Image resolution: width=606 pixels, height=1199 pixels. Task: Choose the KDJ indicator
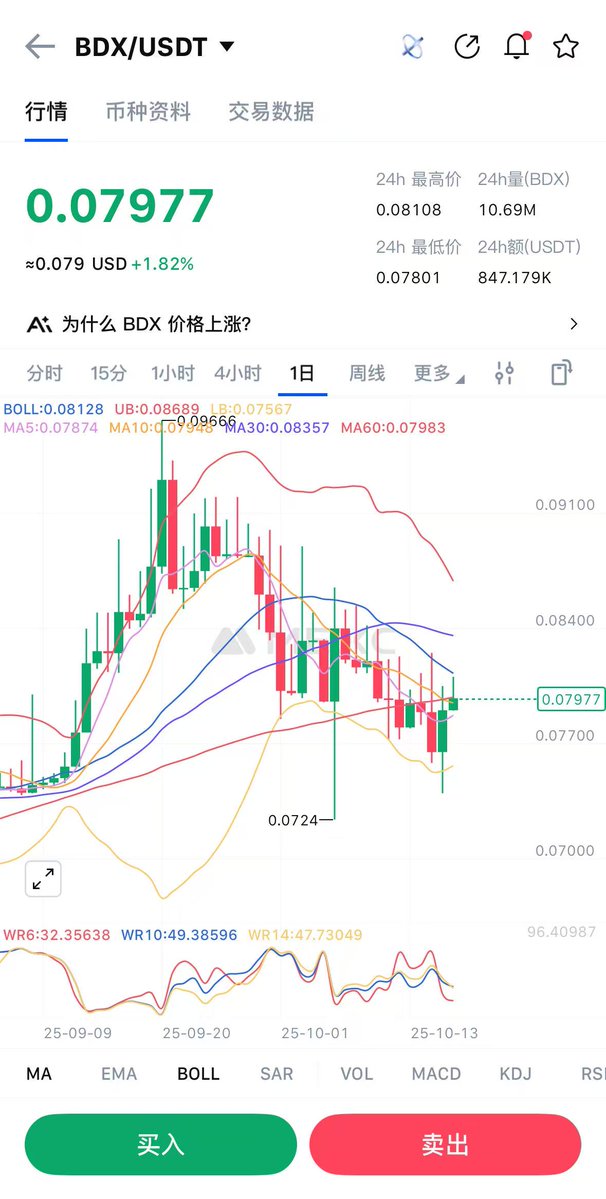[515, 1073]
